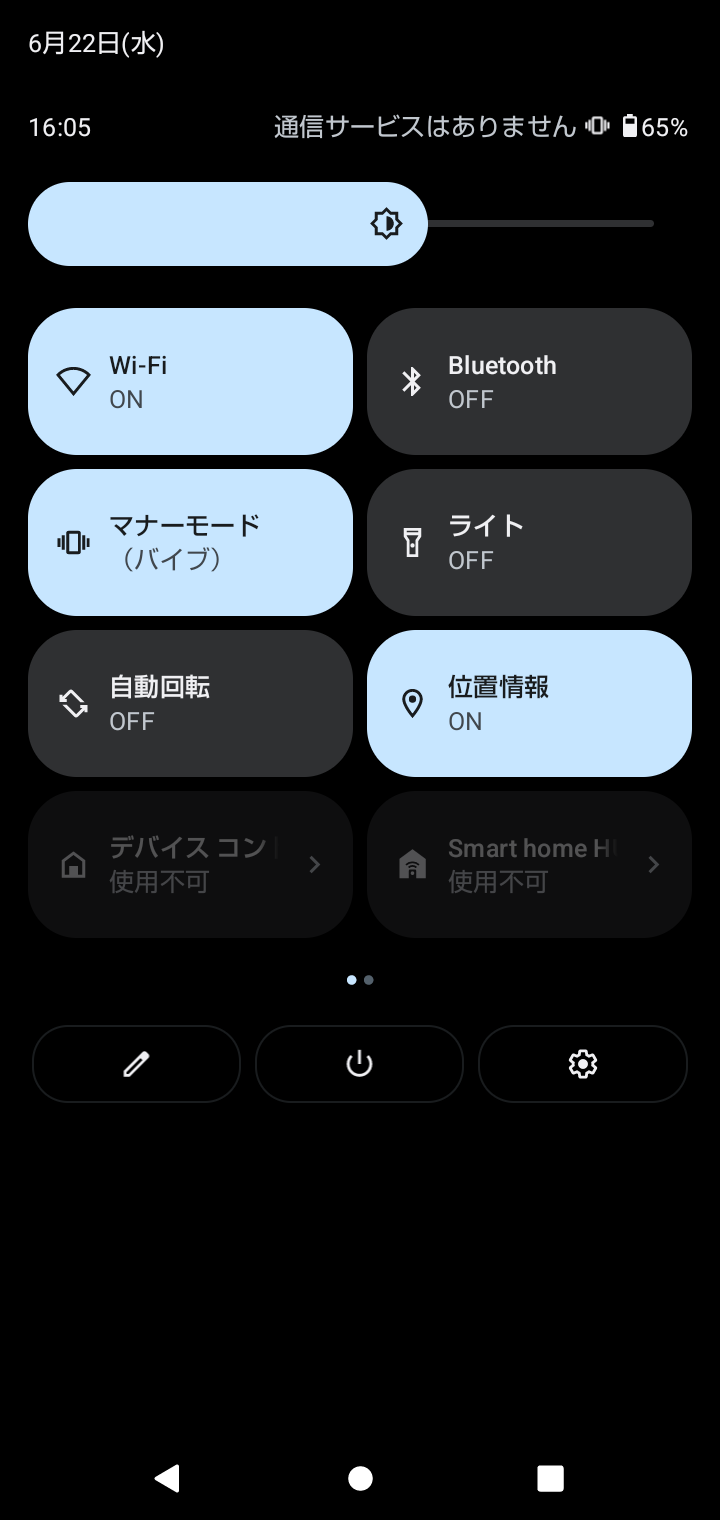
Task: Turn on the ライト flashlight tile
Action: [529, 542]
